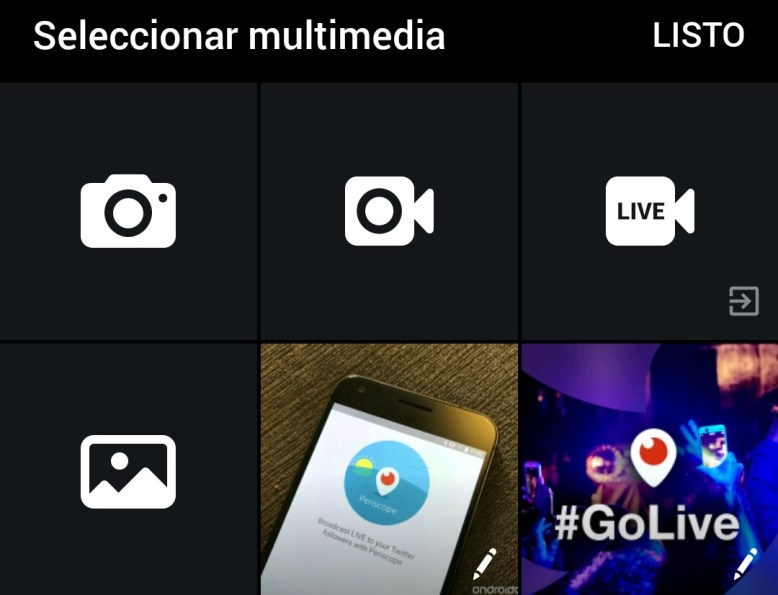Start a LIVE broadcast

click(x=649, y=211)
